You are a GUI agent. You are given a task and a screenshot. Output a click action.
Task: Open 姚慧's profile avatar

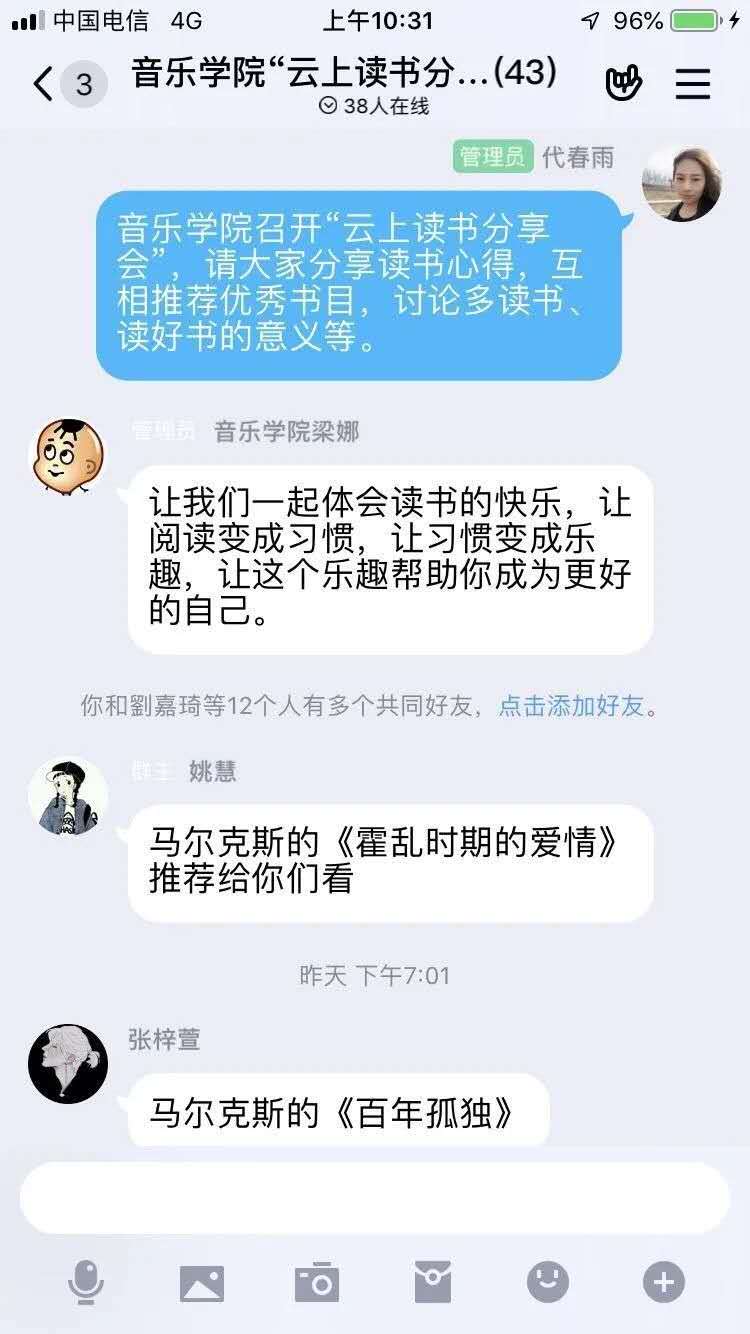coord(67,796)
